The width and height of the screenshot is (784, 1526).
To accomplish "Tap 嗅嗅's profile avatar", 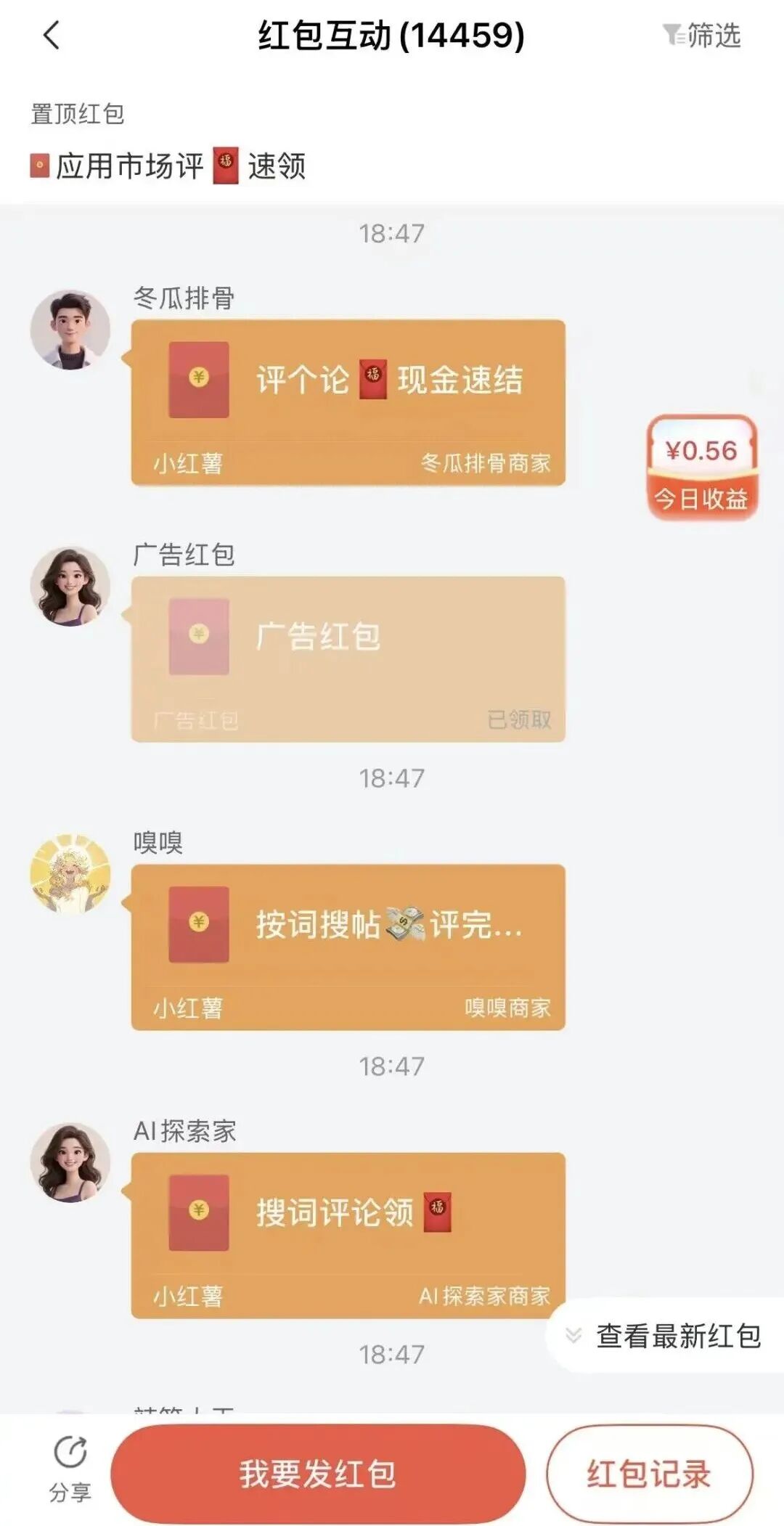I will pyautogui.click(x=70, y=873).
